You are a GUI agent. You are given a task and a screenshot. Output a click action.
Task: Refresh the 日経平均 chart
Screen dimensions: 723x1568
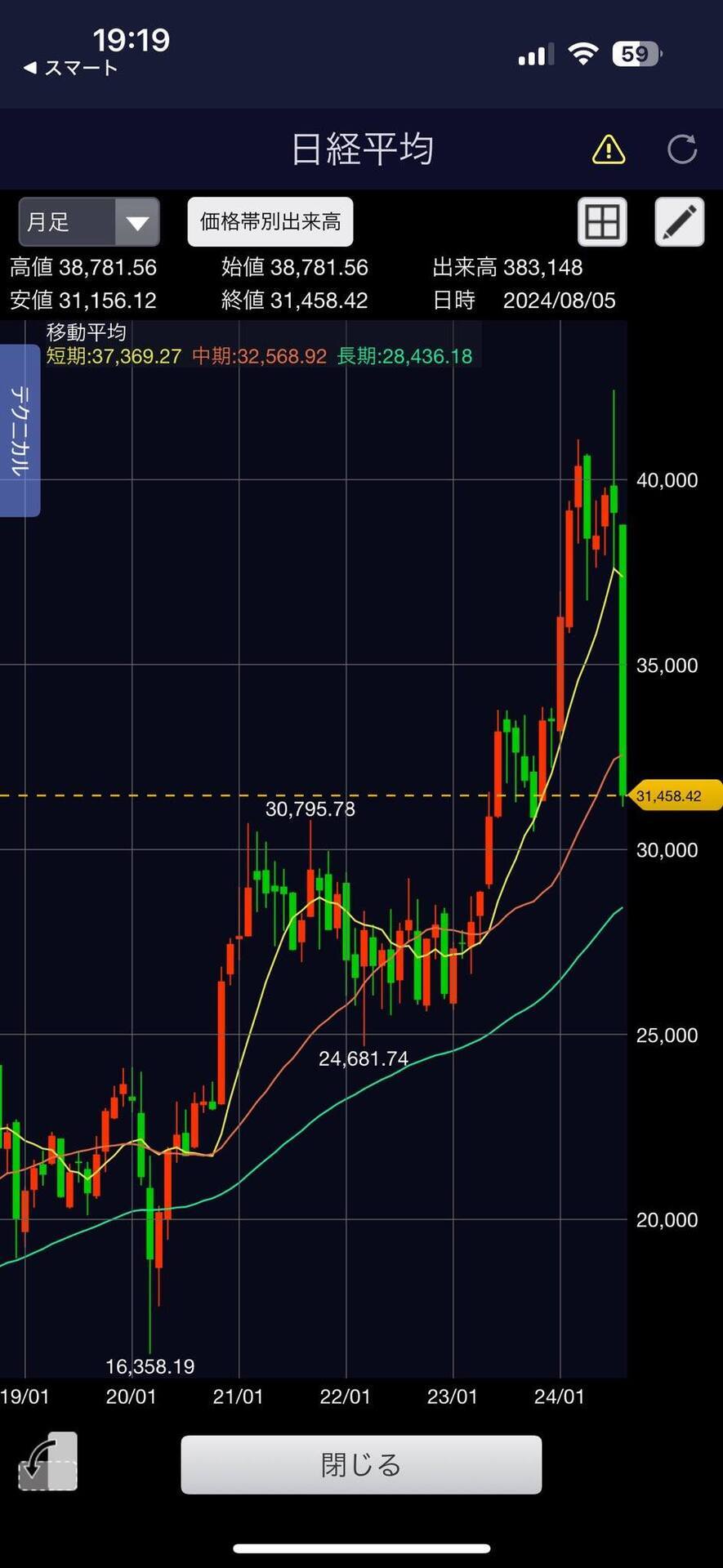pyautogui.click(x=681, y=149)
